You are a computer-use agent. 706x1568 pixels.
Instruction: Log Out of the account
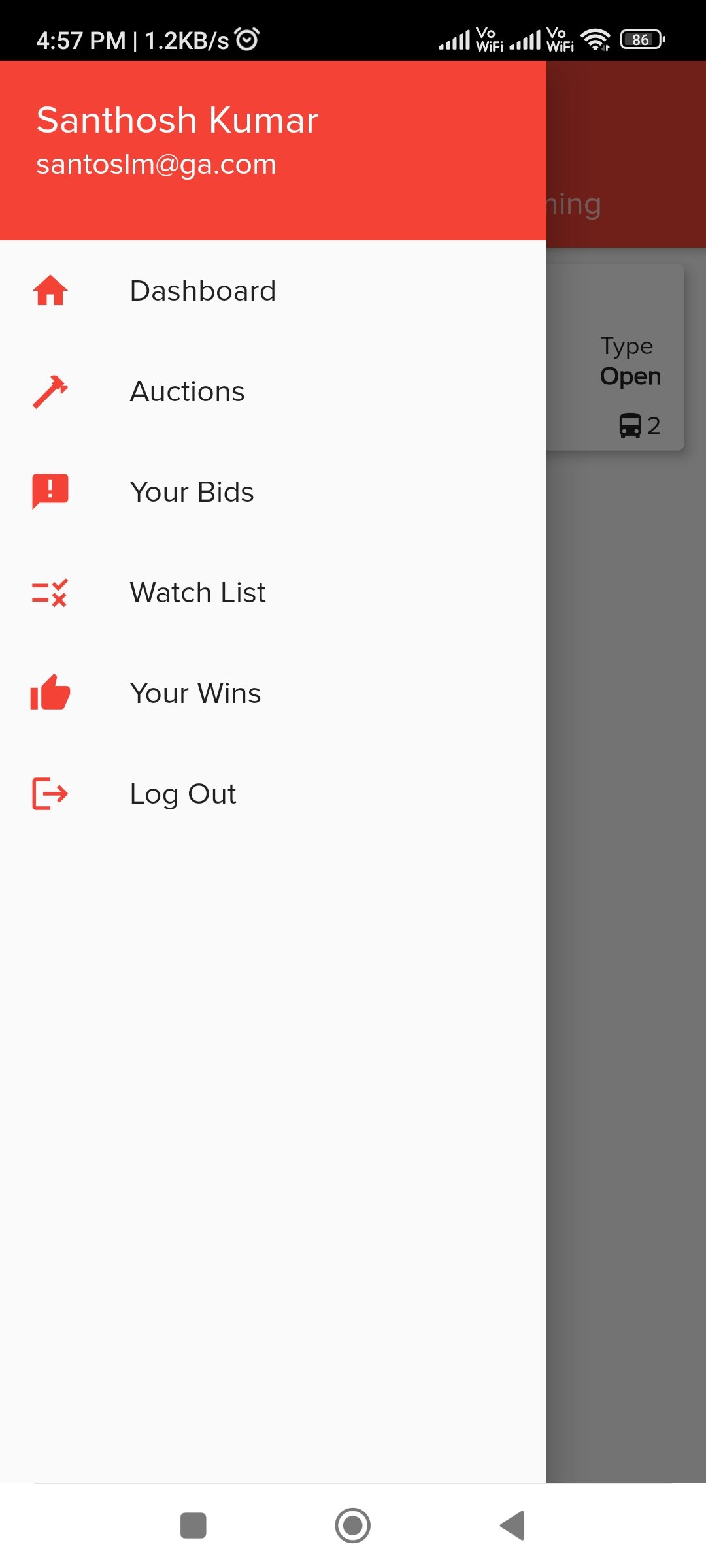182,794
